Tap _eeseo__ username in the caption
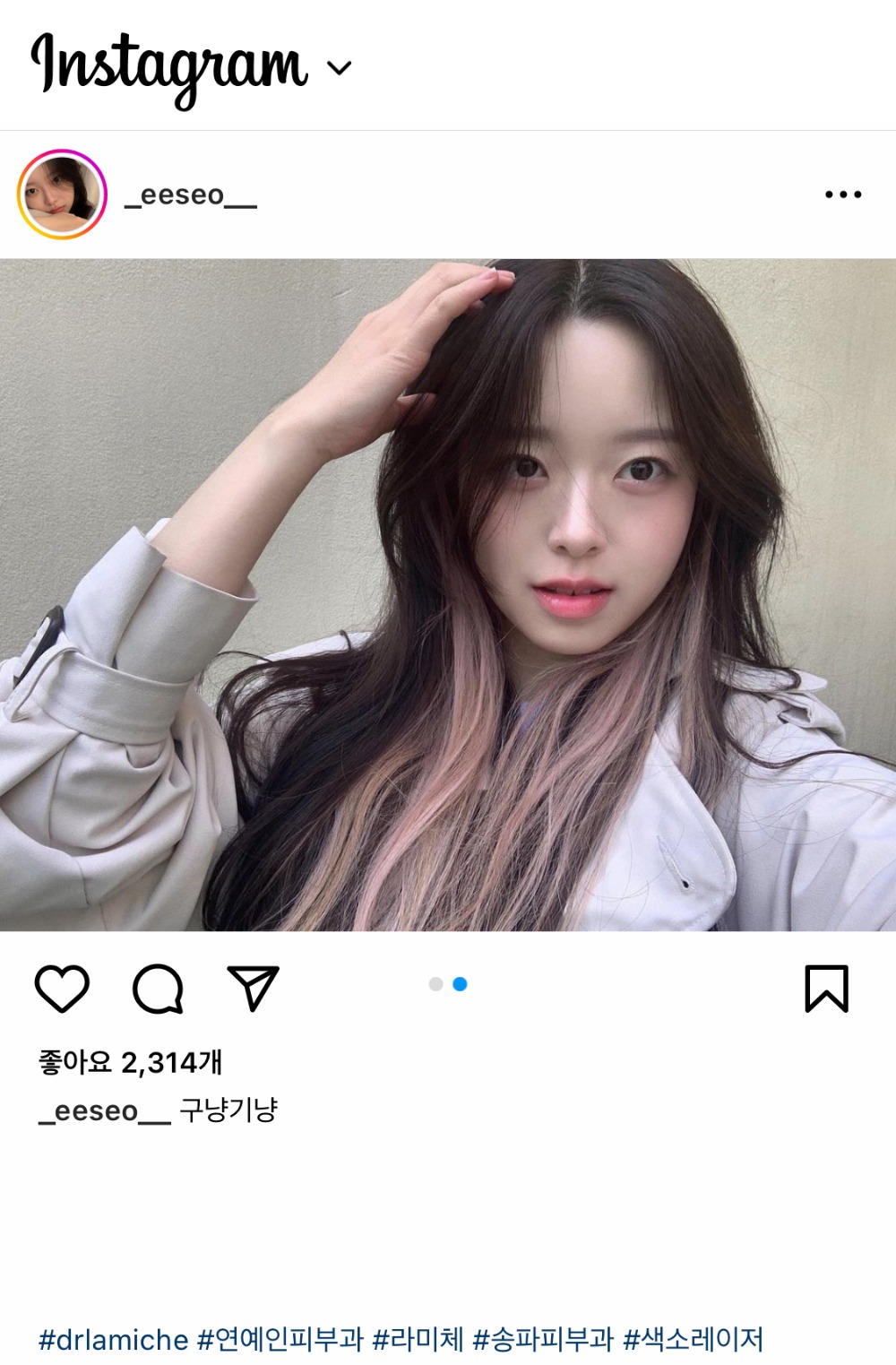 [104, 1111]
